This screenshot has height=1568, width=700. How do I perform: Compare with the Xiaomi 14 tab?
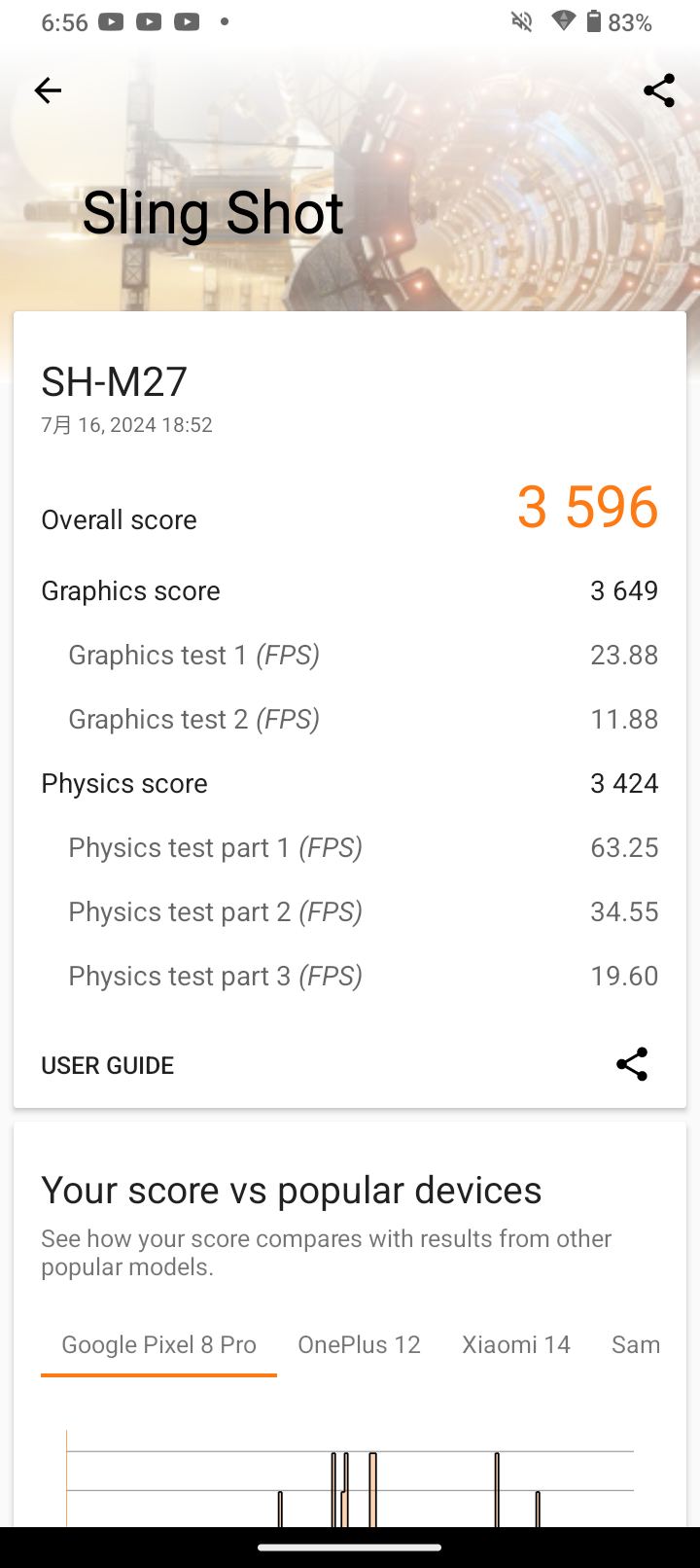pyautogui.click(x=516, y=1344)
